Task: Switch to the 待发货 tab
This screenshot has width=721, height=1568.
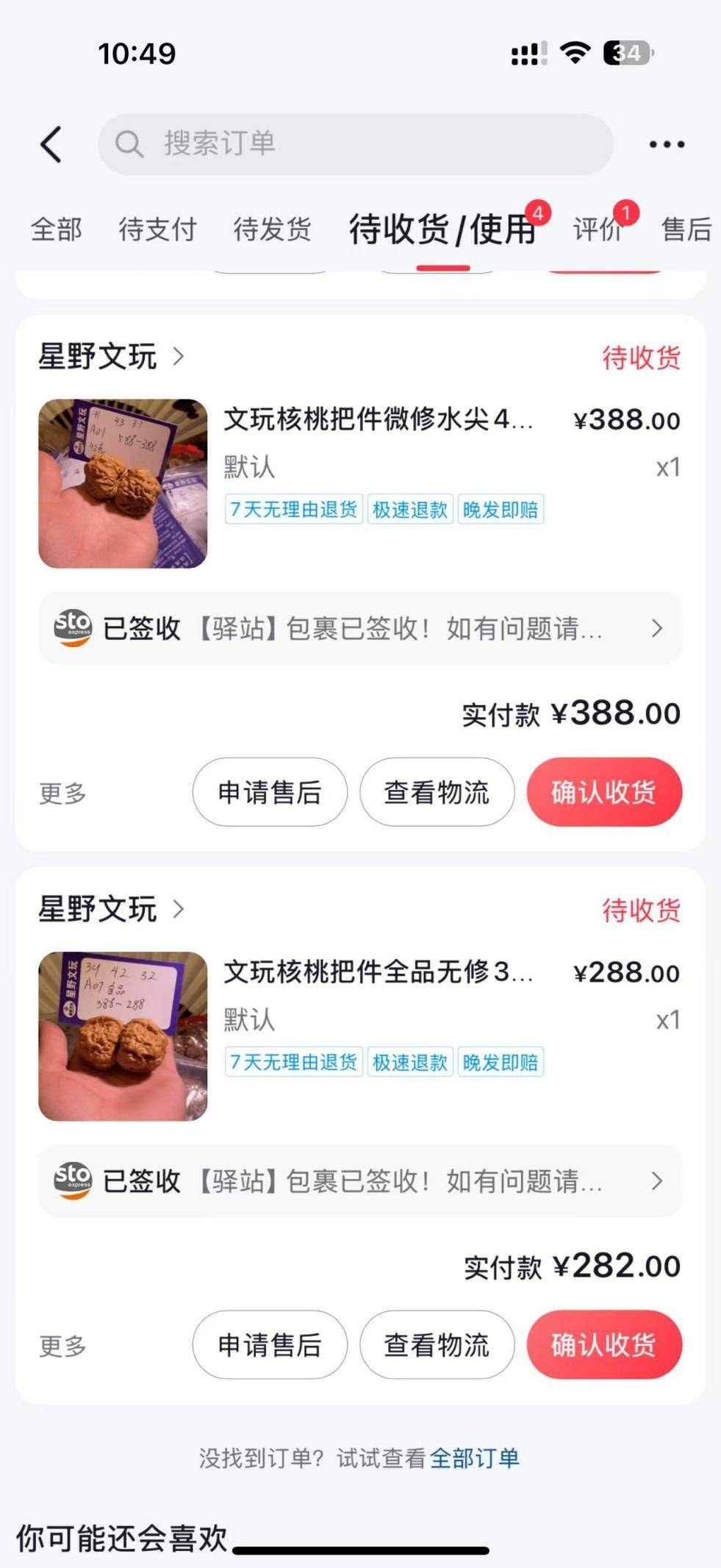Action: click(x=272, y=229)
